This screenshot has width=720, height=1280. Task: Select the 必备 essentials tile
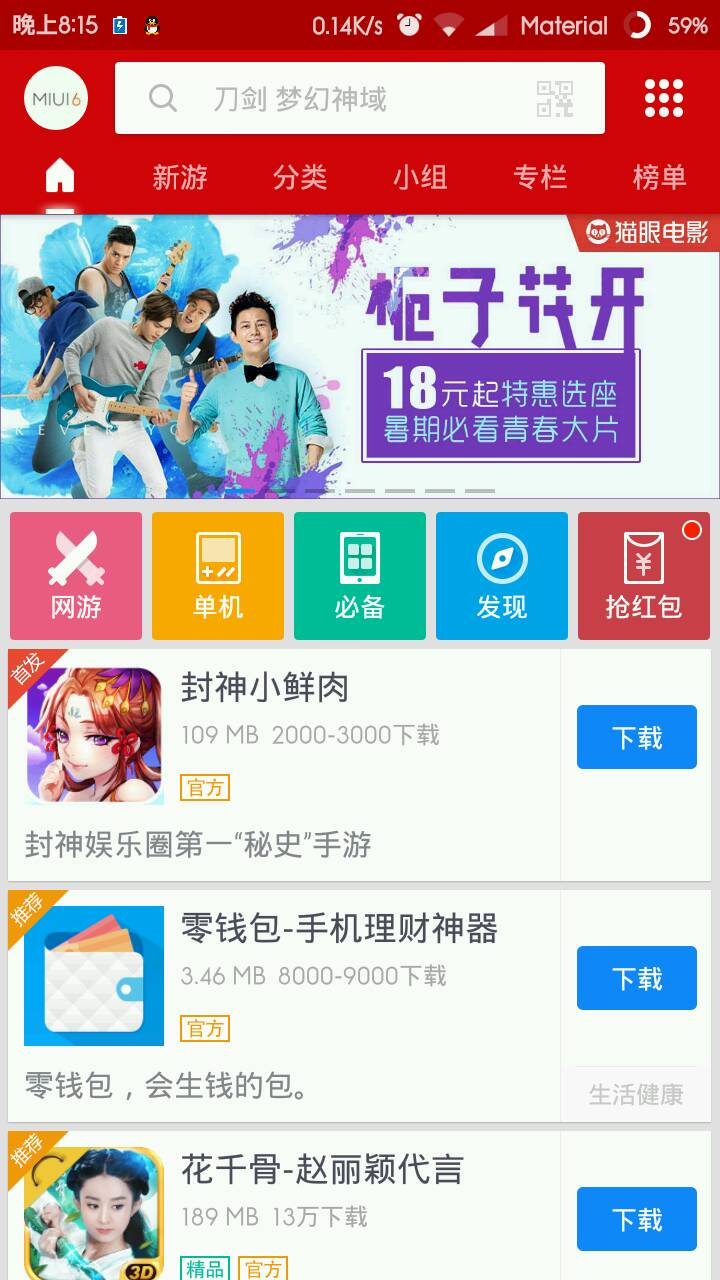point(360,576)
